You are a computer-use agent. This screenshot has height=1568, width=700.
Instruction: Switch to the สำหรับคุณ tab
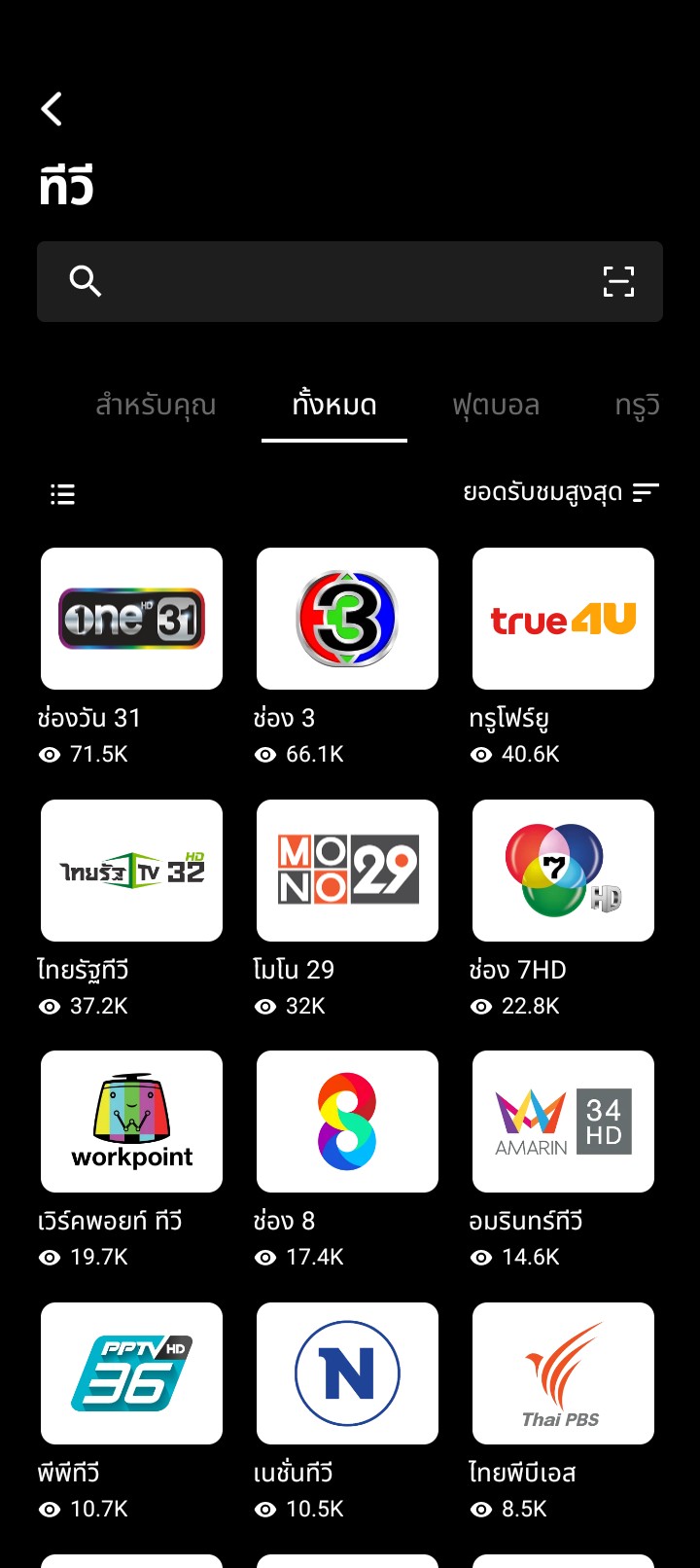click(156, 405)
